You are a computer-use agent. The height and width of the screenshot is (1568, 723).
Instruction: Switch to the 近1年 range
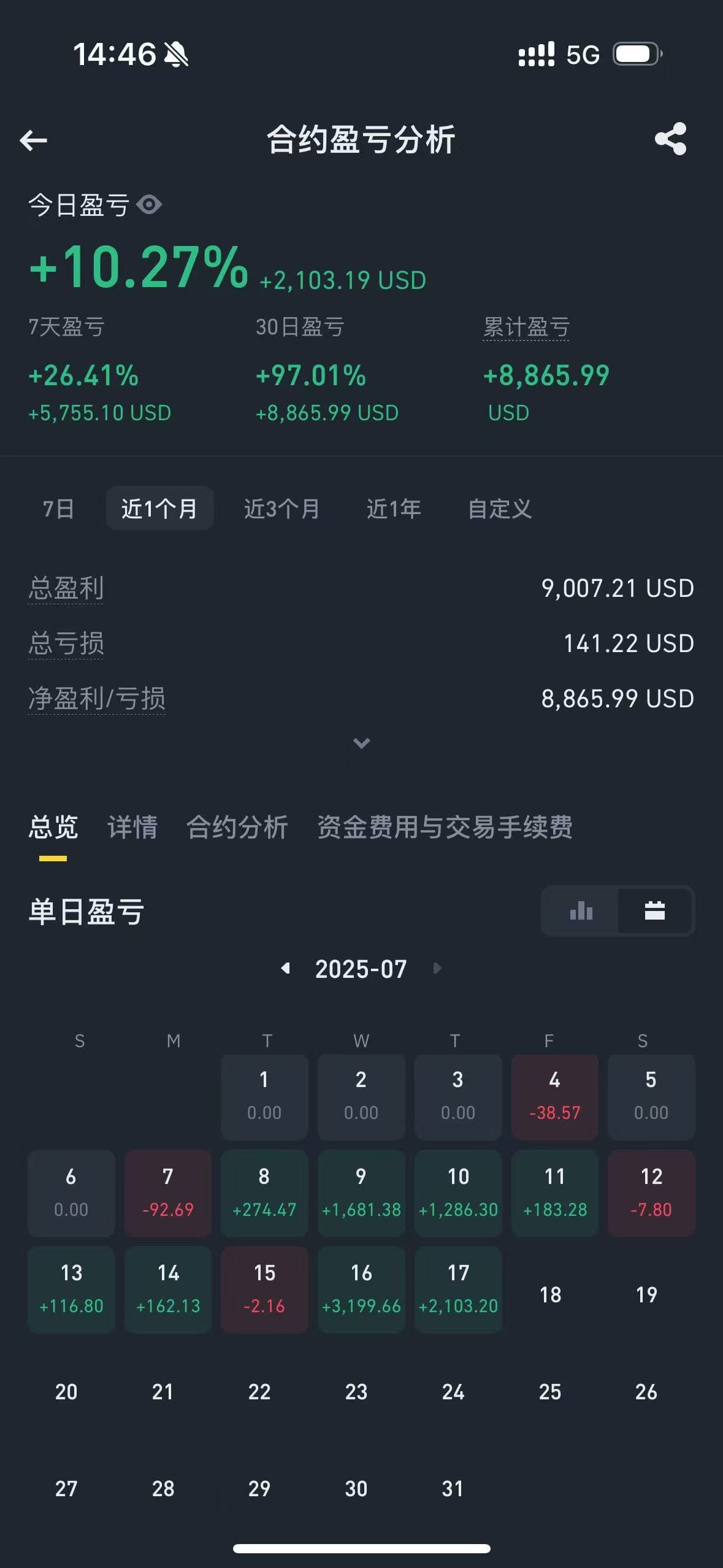(394, 509)
